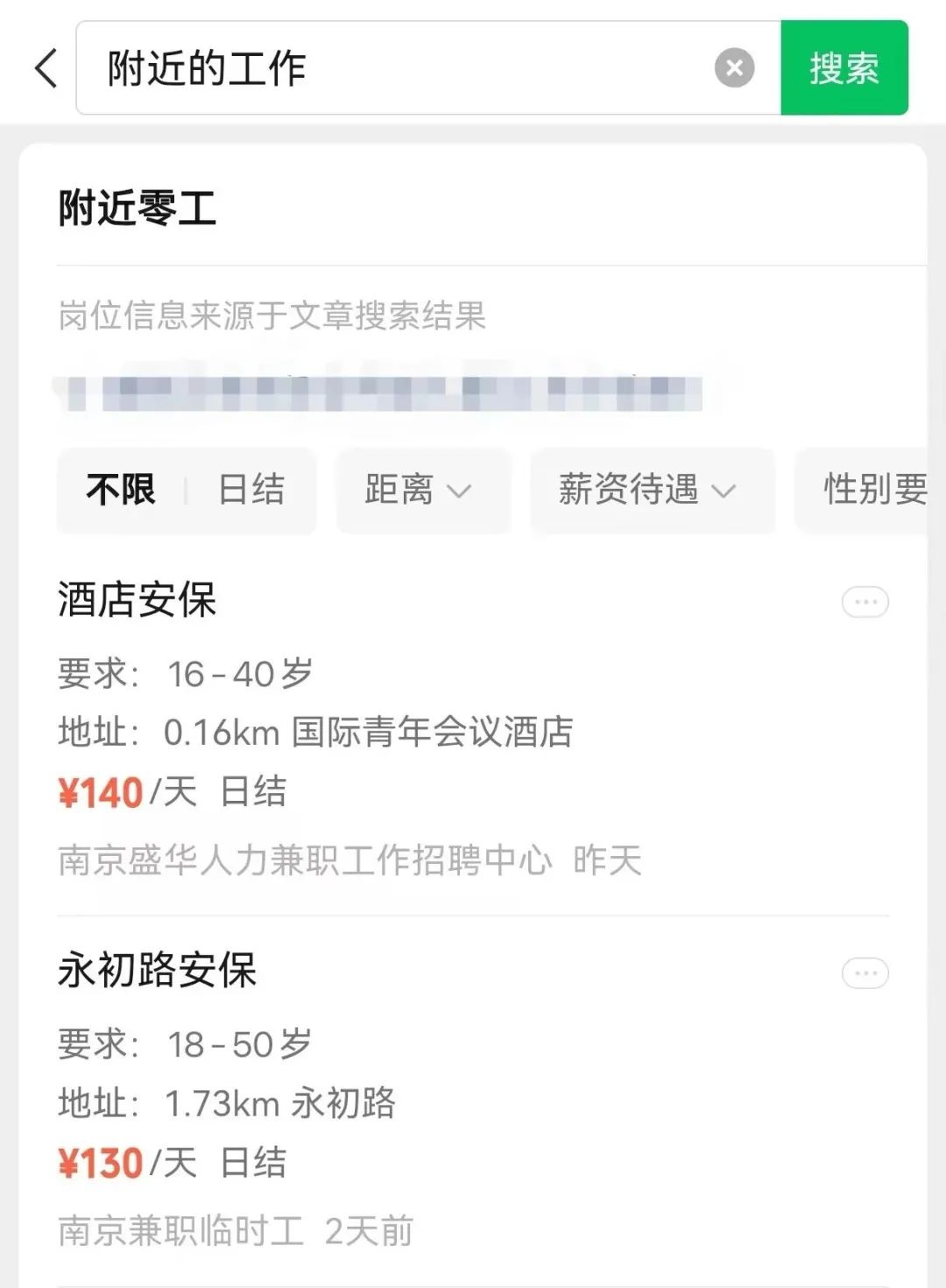Expand the 薪资待遇 dropdown
The height and width of the screenshot is (1288, 946).
coord(646,490)
